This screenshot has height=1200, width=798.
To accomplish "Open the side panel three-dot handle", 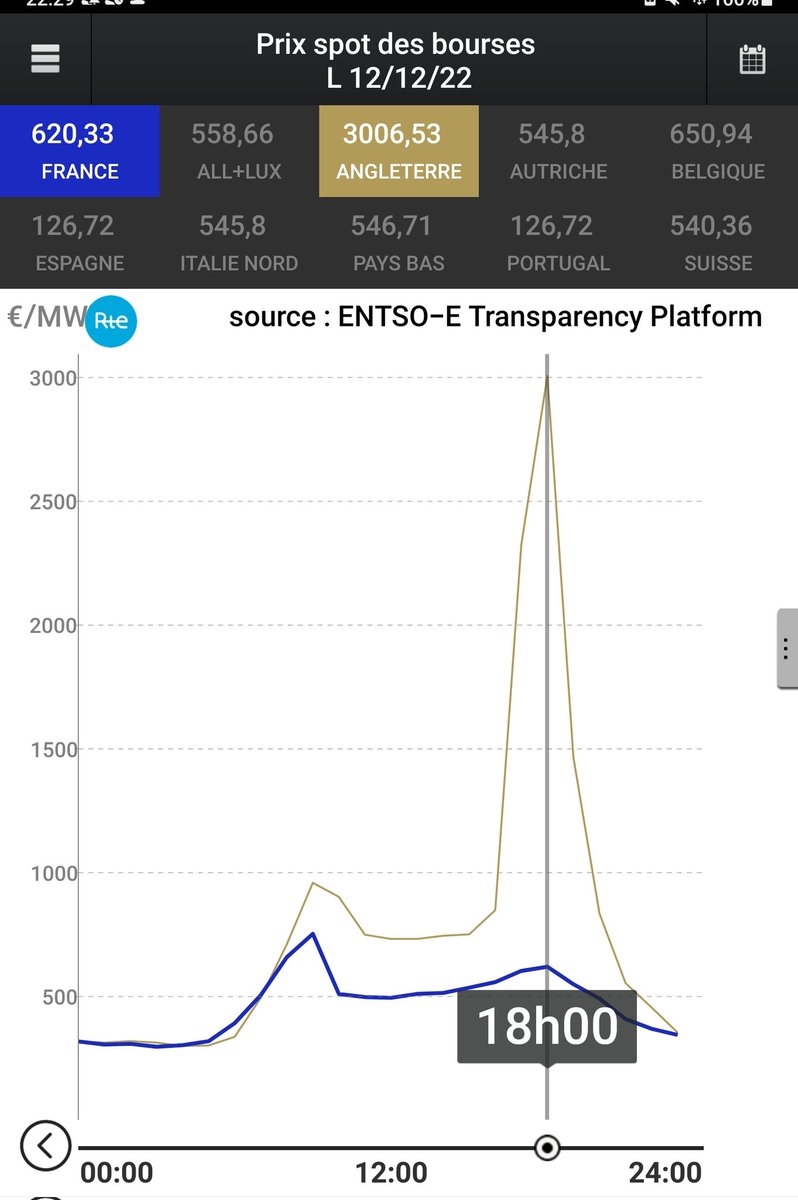I will (787, 647).
